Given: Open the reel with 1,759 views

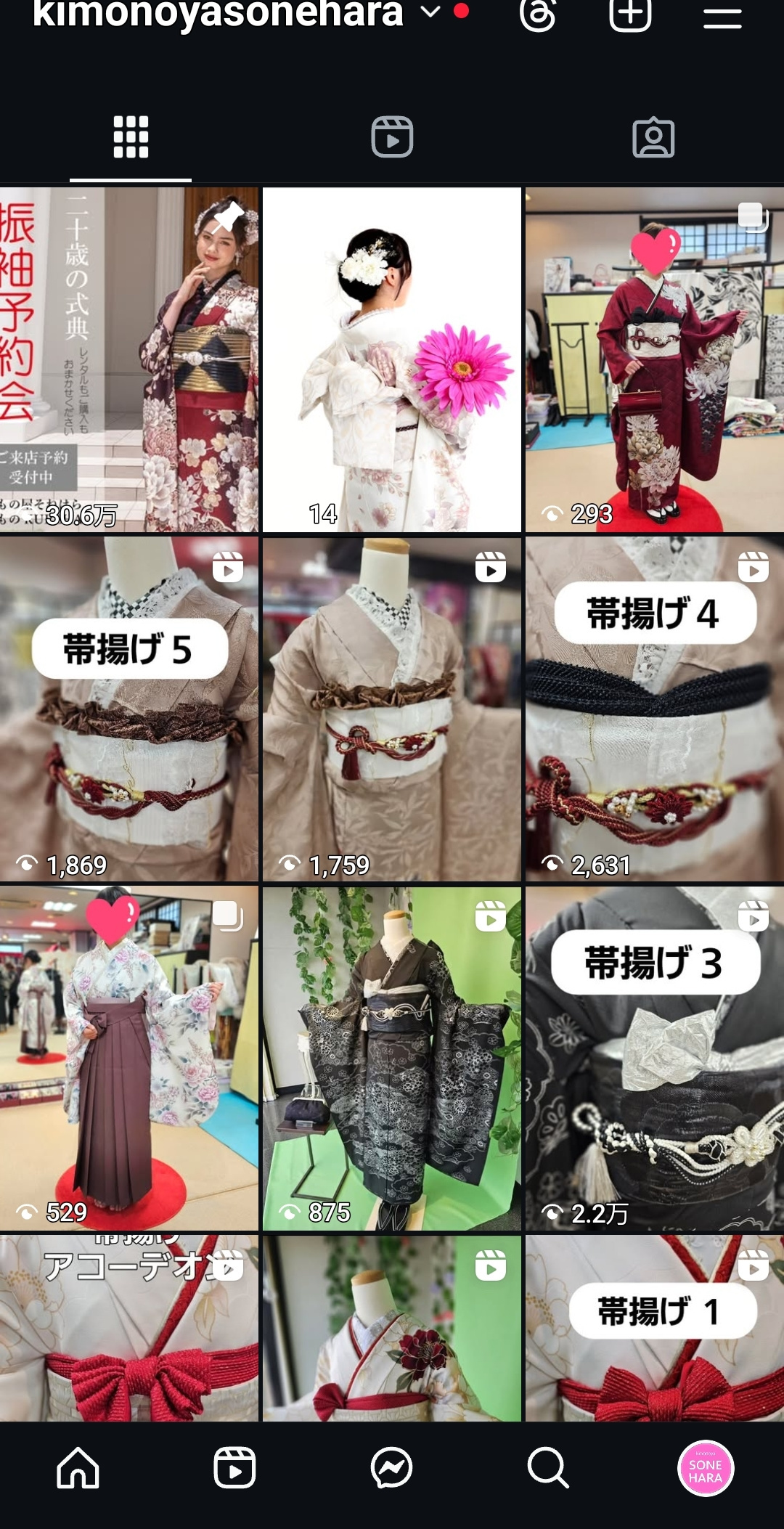Looking at the screenshot, I should [392, 709].
